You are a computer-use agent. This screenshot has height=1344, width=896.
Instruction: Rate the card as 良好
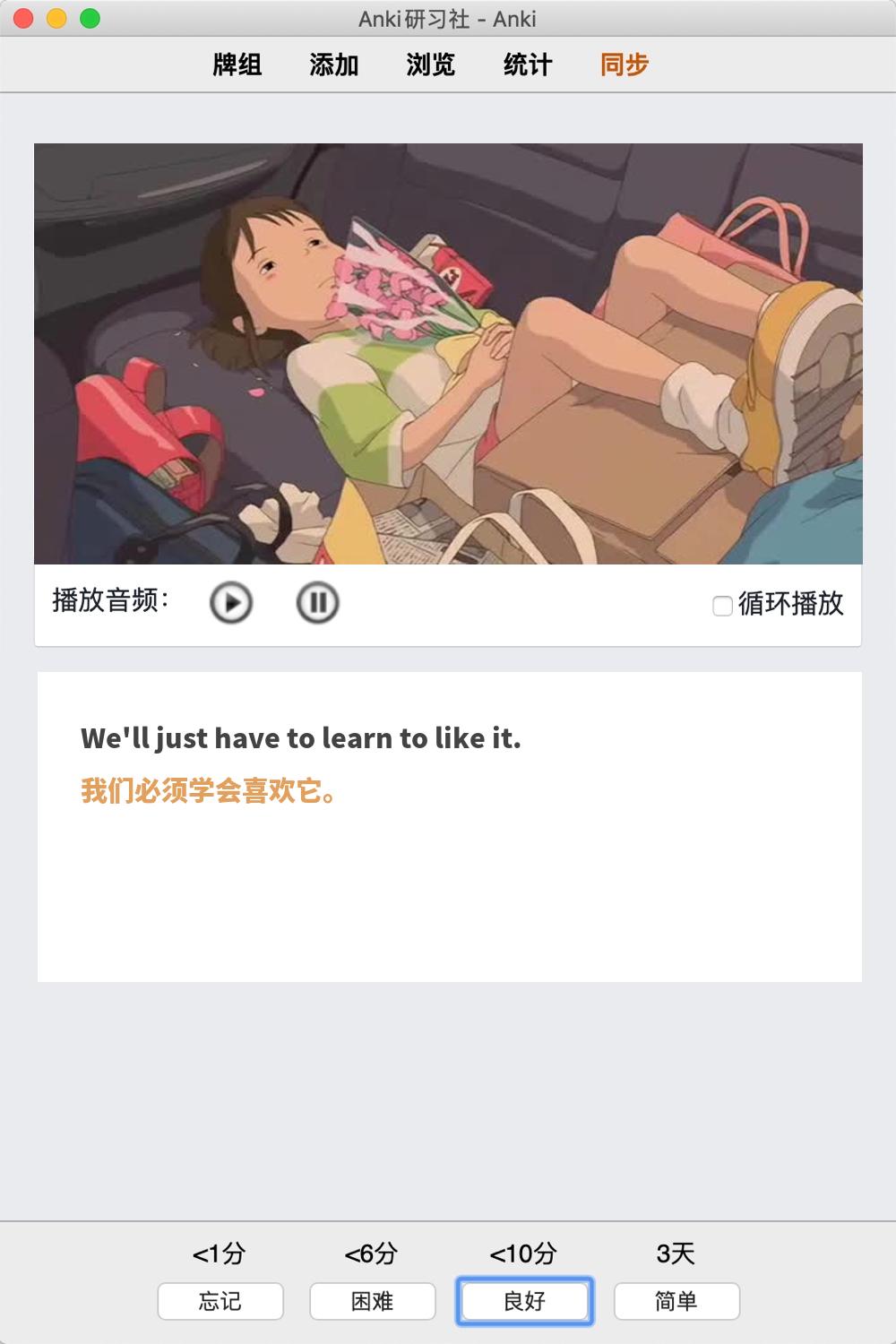click(x=524, y=1301)
